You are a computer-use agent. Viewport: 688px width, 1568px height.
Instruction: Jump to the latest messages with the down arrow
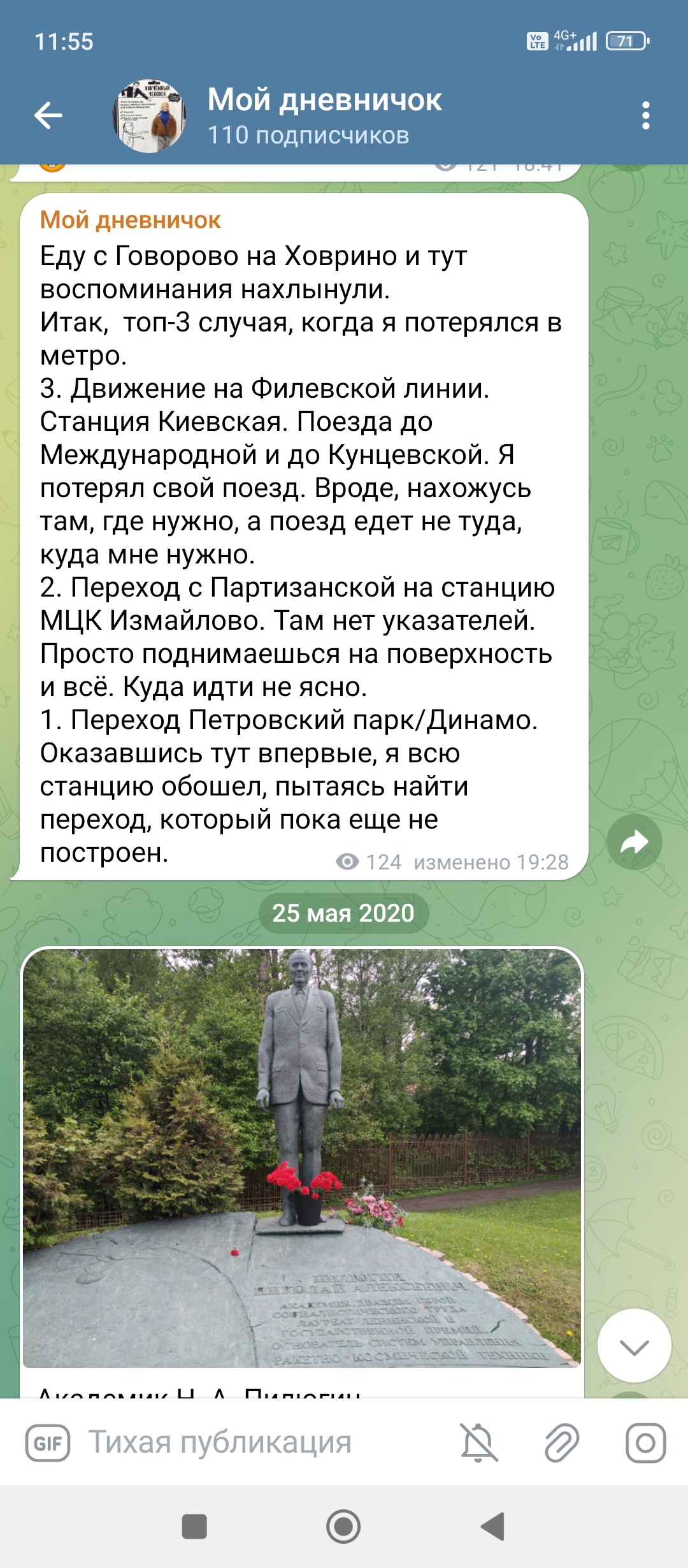(634, 1346)
